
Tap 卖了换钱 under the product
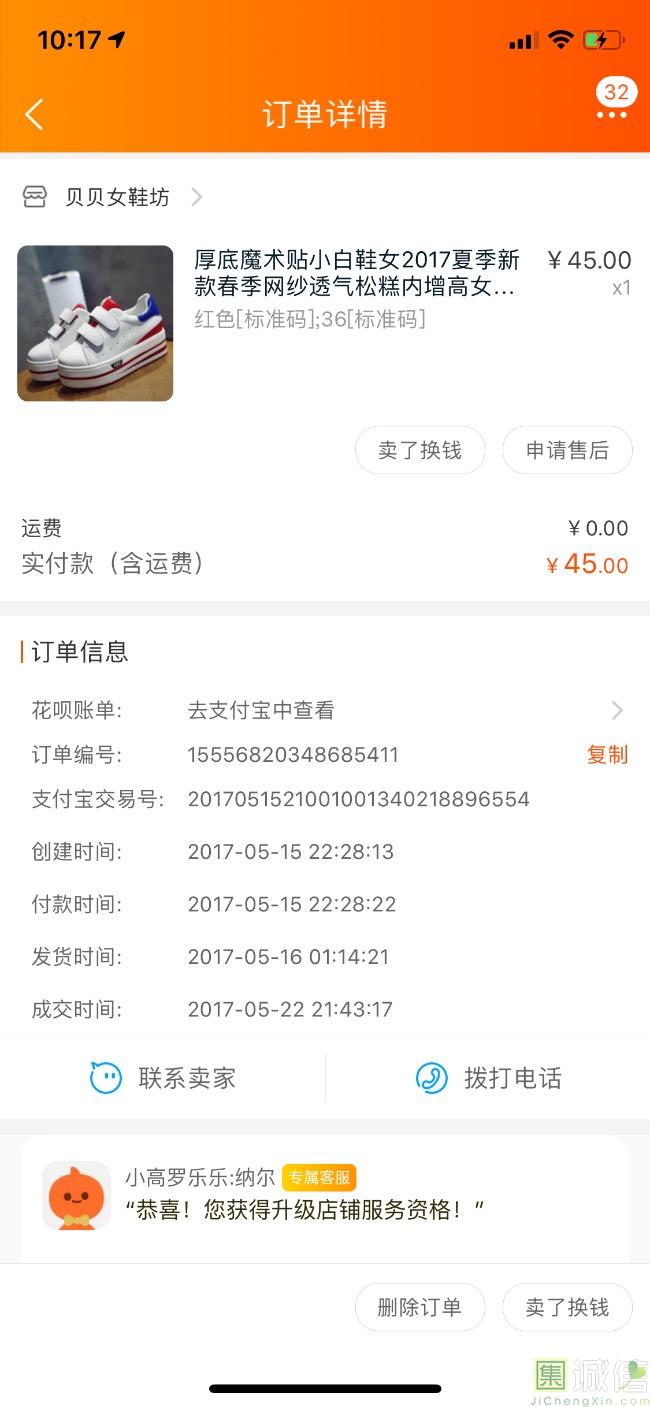420,451
